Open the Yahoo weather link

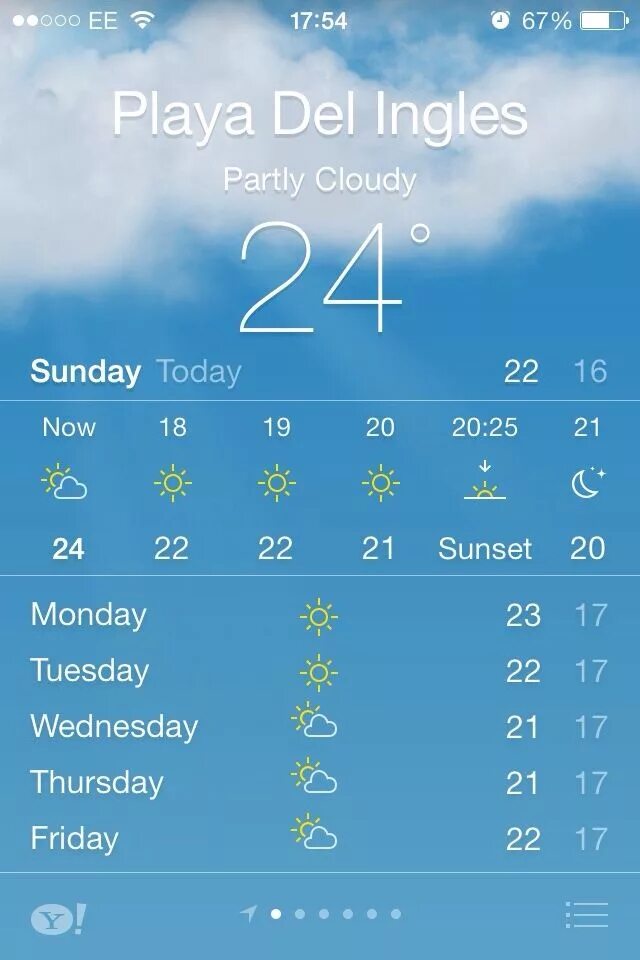[57, 918]
